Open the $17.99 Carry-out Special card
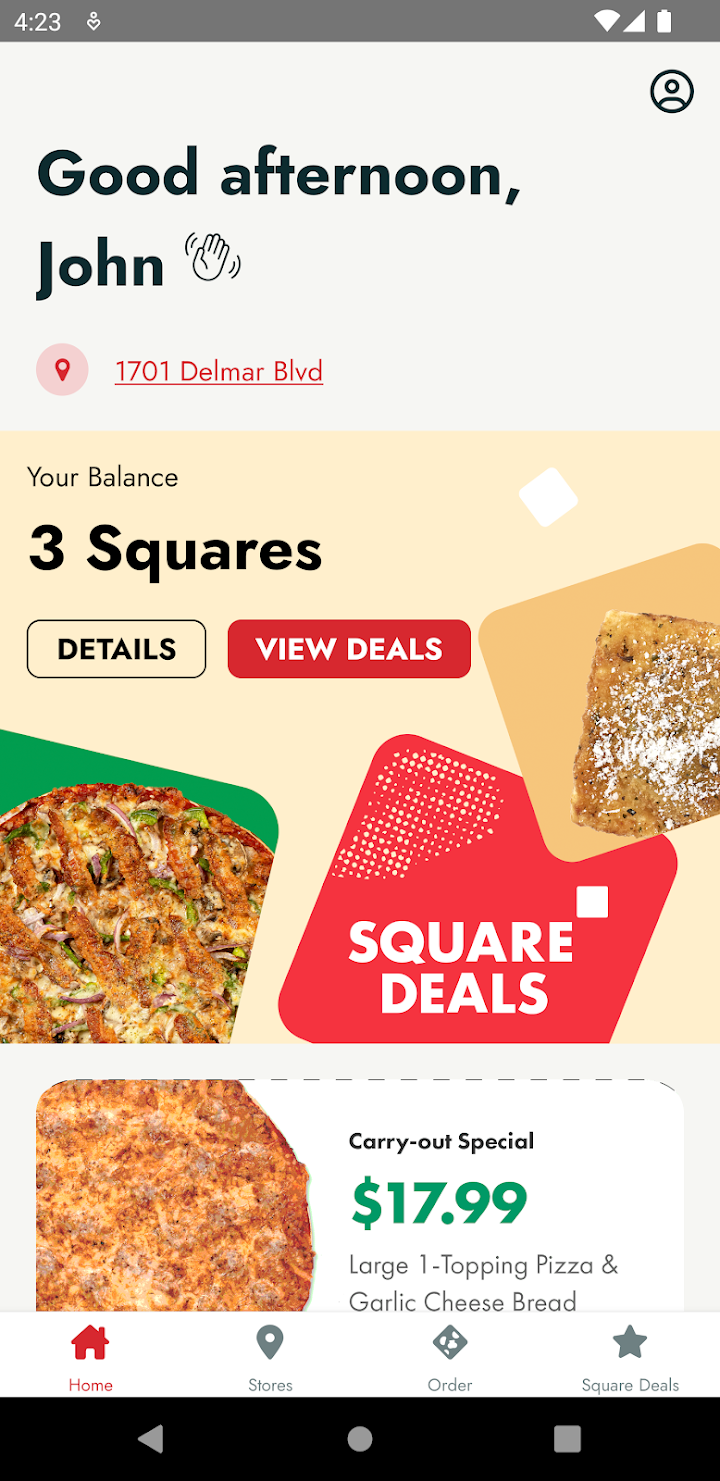720x1481 pixels. pos(360,1200)
